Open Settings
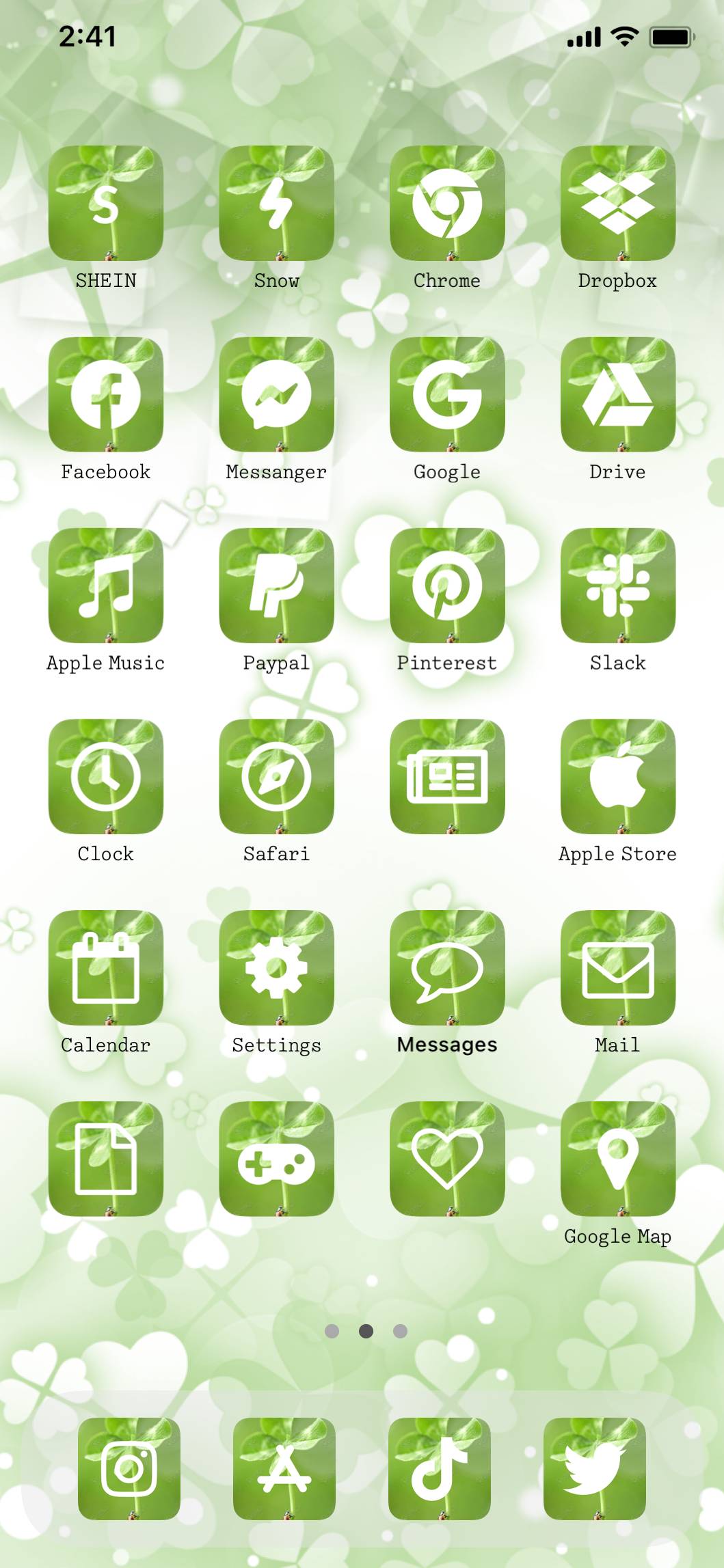 click(x=276, y=967)
